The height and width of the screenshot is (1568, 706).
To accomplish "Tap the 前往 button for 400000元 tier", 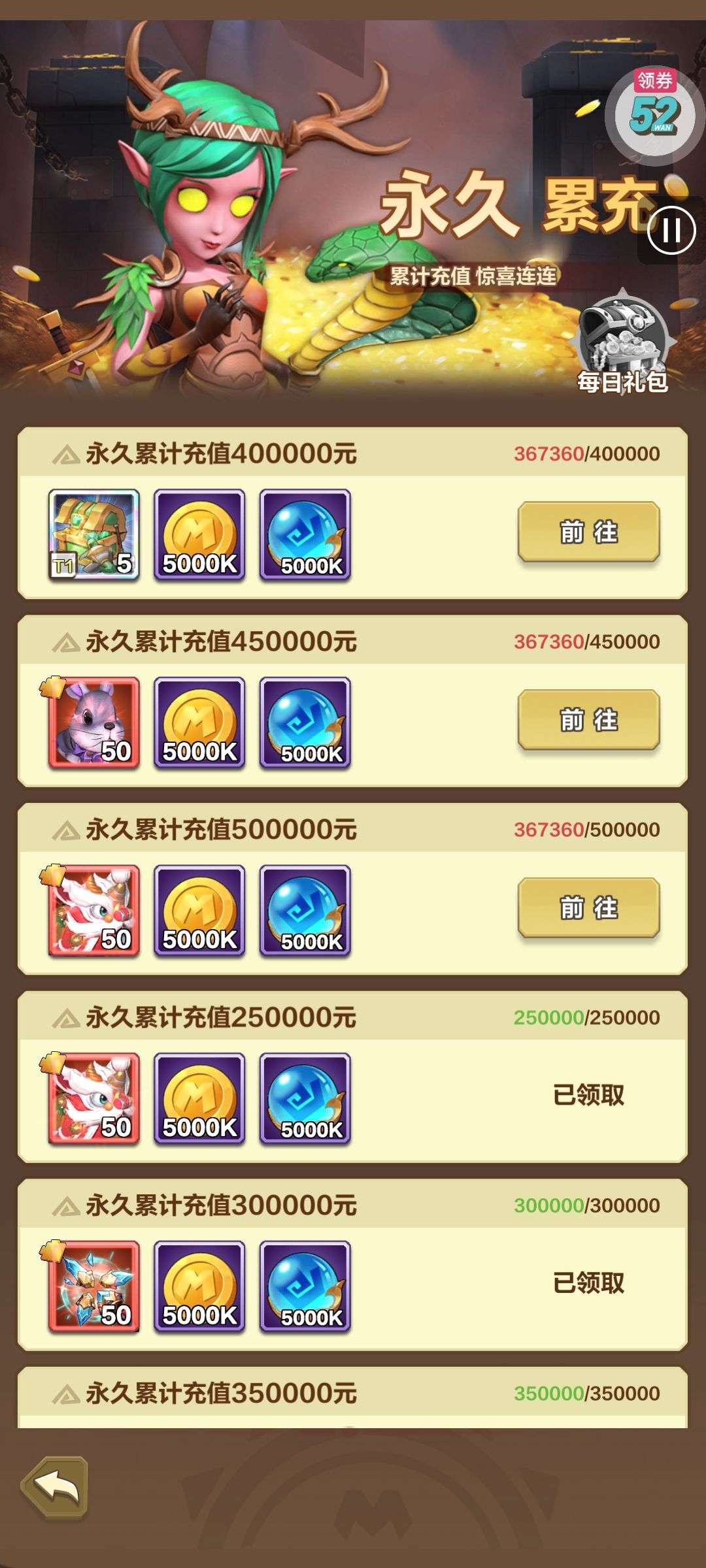I will pyautogui.click(x=588, y=532).
